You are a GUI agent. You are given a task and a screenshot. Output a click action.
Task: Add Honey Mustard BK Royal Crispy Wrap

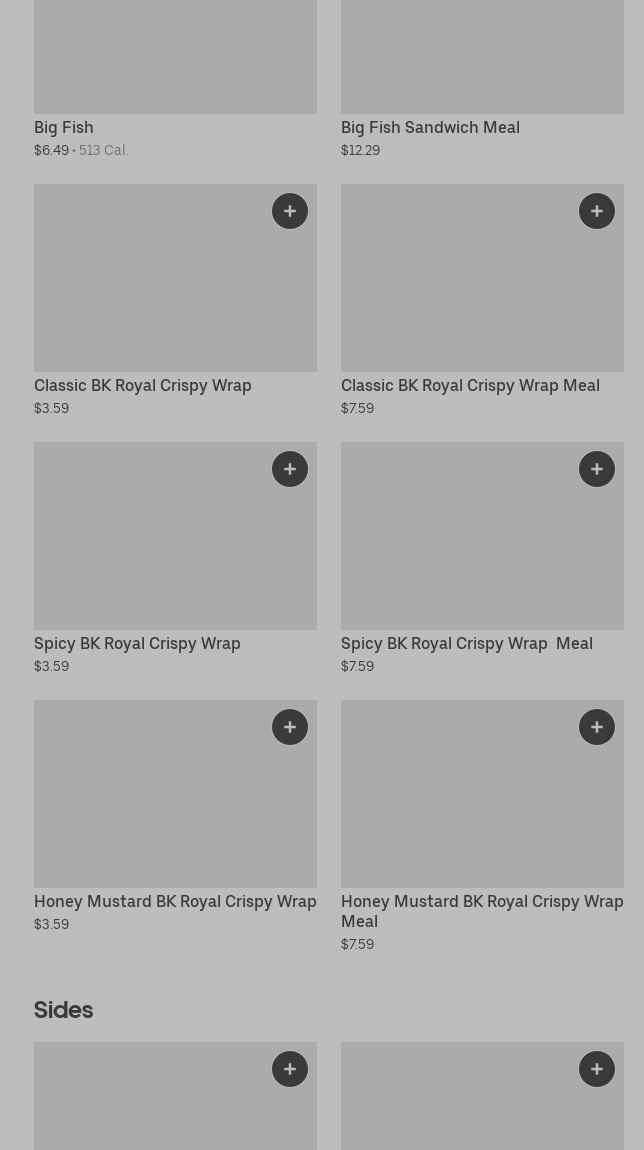pos(290,727)
